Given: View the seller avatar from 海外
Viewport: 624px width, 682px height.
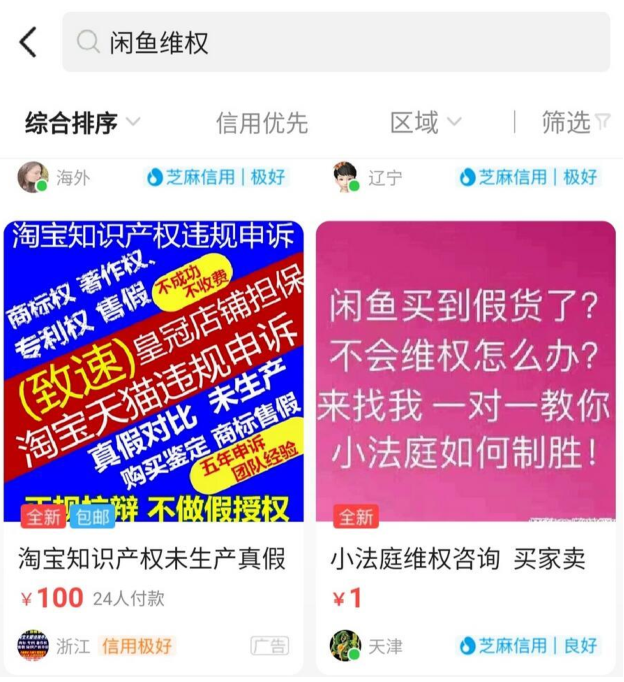Looking at the screenshot, I should [33, 177].
